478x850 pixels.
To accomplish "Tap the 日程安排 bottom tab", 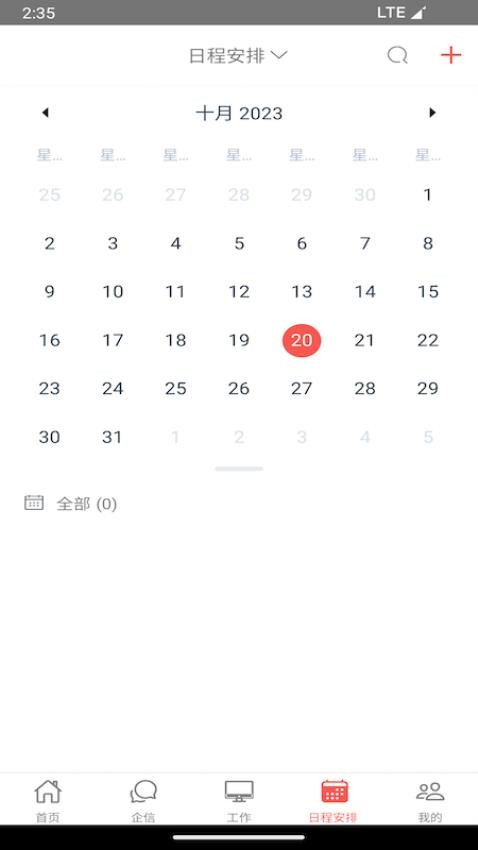I will [334, 801].
